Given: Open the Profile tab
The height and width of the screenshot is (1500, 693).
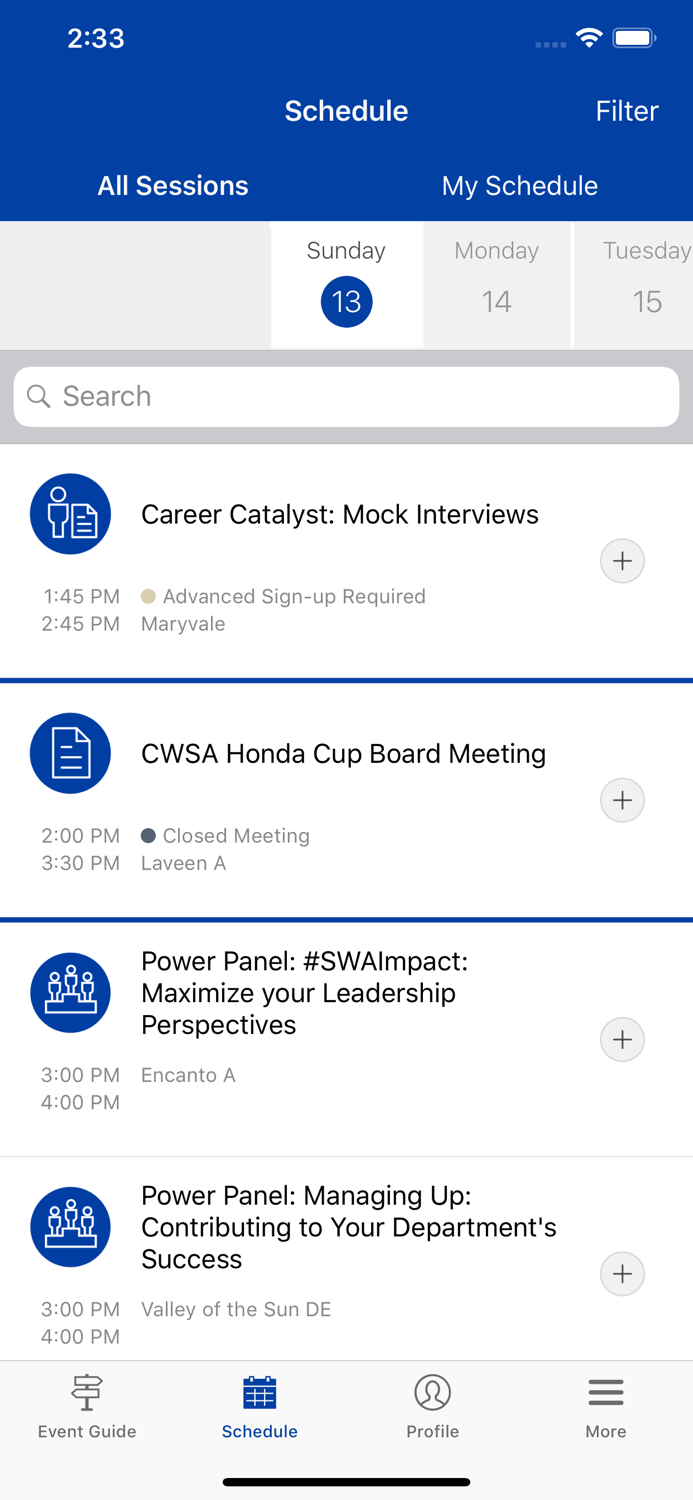Looking at the screenshot, I should point(432,1406).
